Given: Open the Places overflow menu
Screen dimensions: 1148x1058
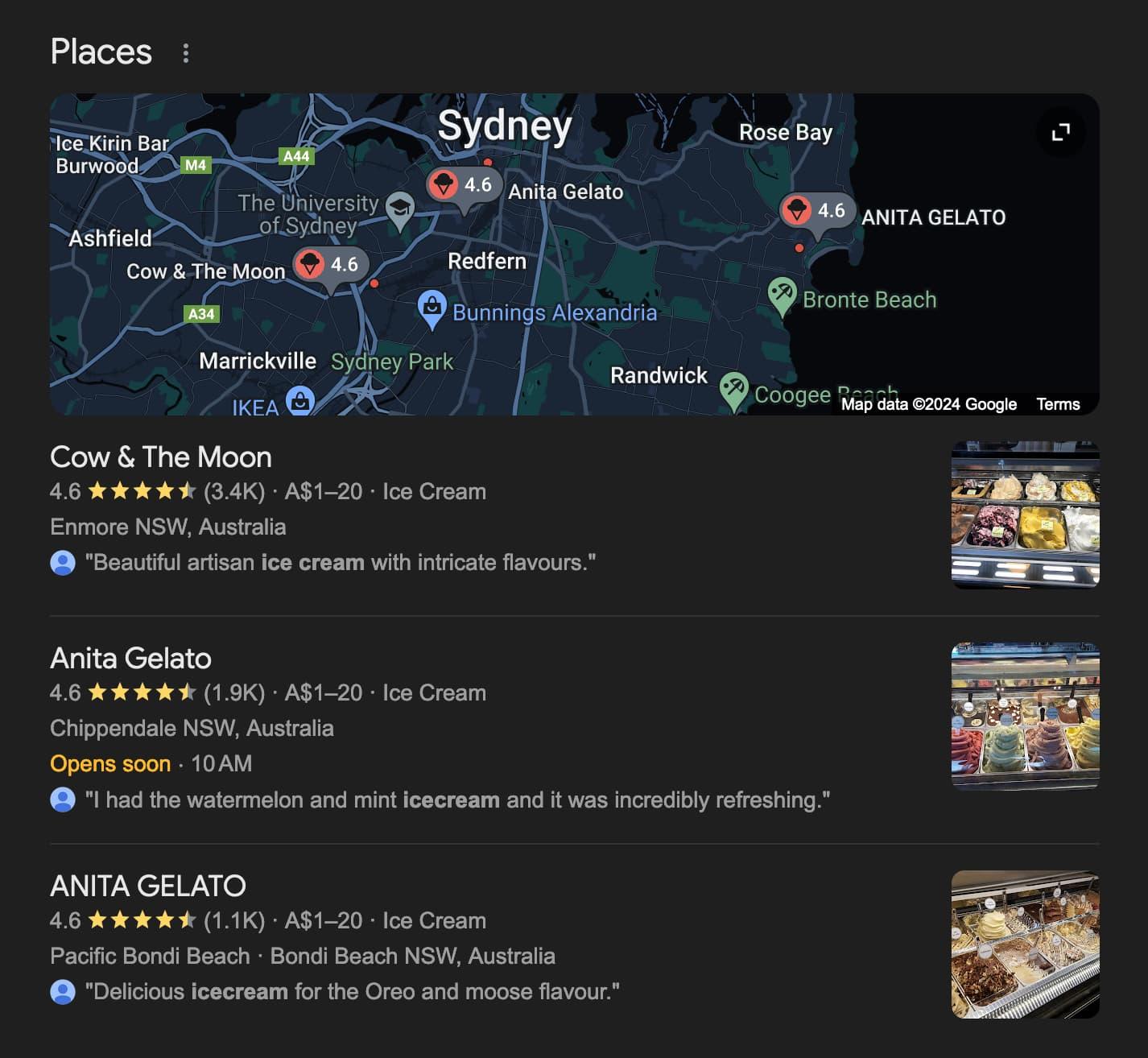Looking at the screenshot, I should pyautogui.click(x=186, y=53).
